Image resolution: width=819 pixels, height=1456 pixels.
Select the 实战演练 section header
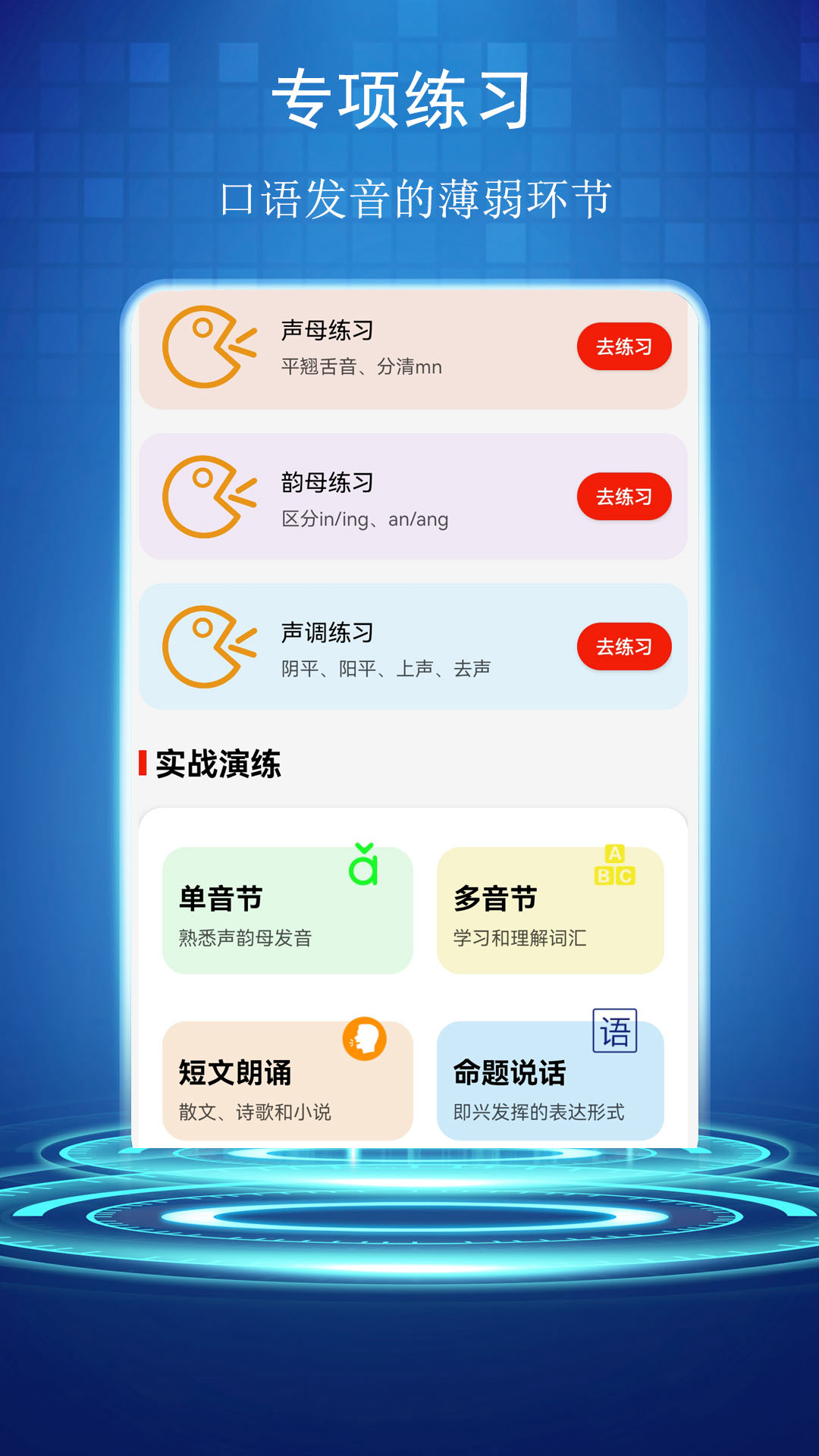click(215, 766)
